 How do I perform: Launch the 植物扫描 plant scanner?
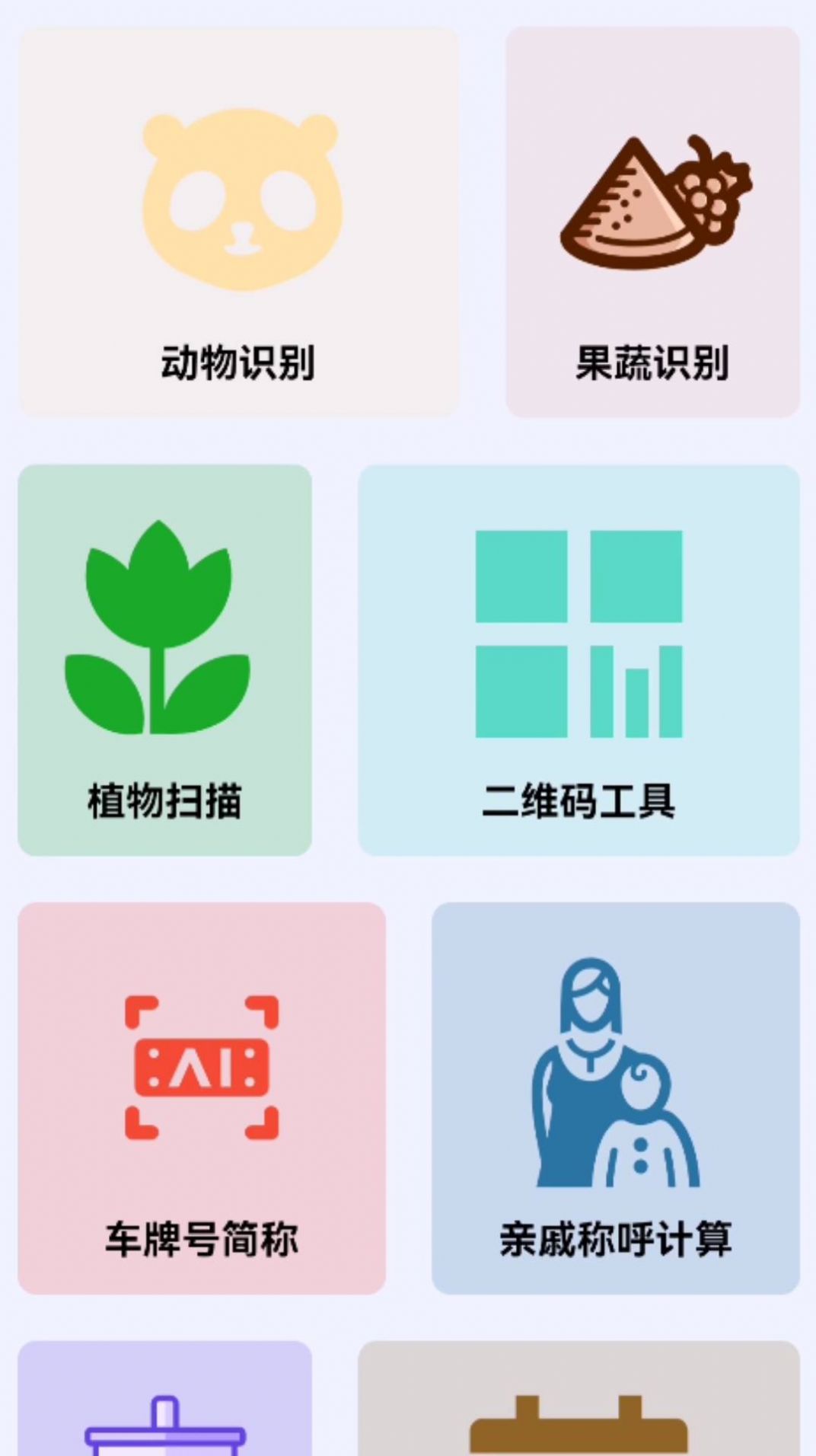coord(163,663)
